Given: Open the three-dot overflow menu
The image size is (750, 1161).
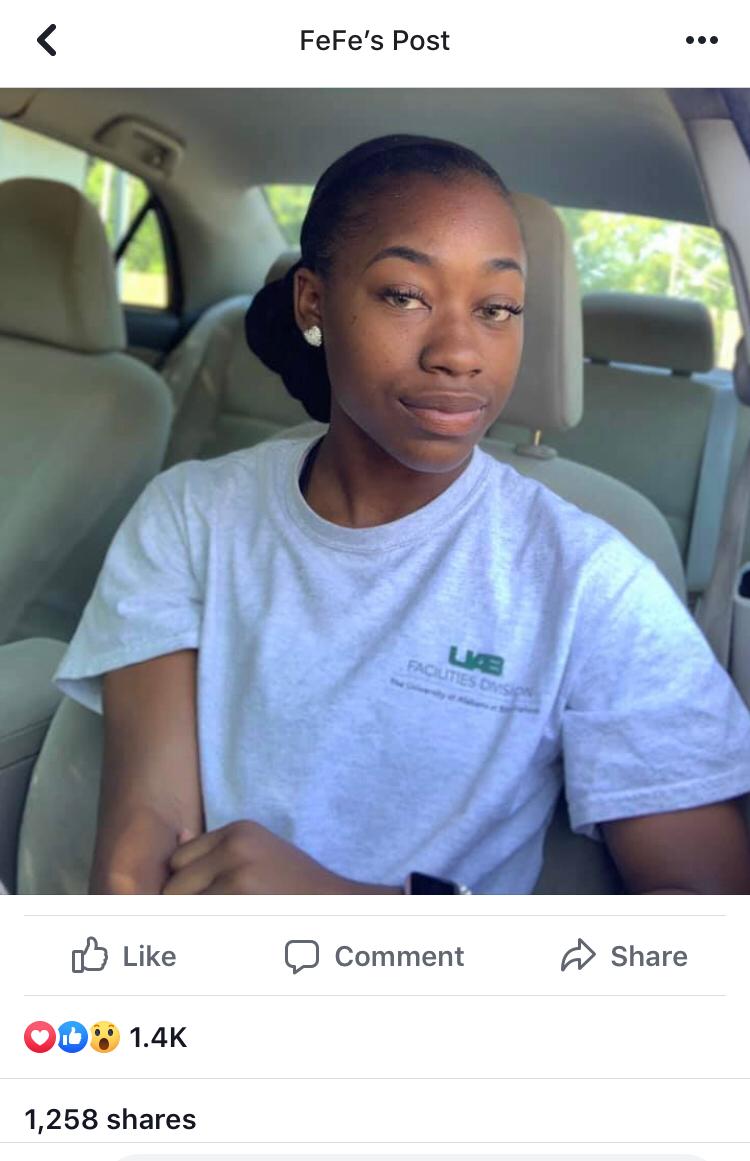Looking at the screenshot, I should 701,41.
